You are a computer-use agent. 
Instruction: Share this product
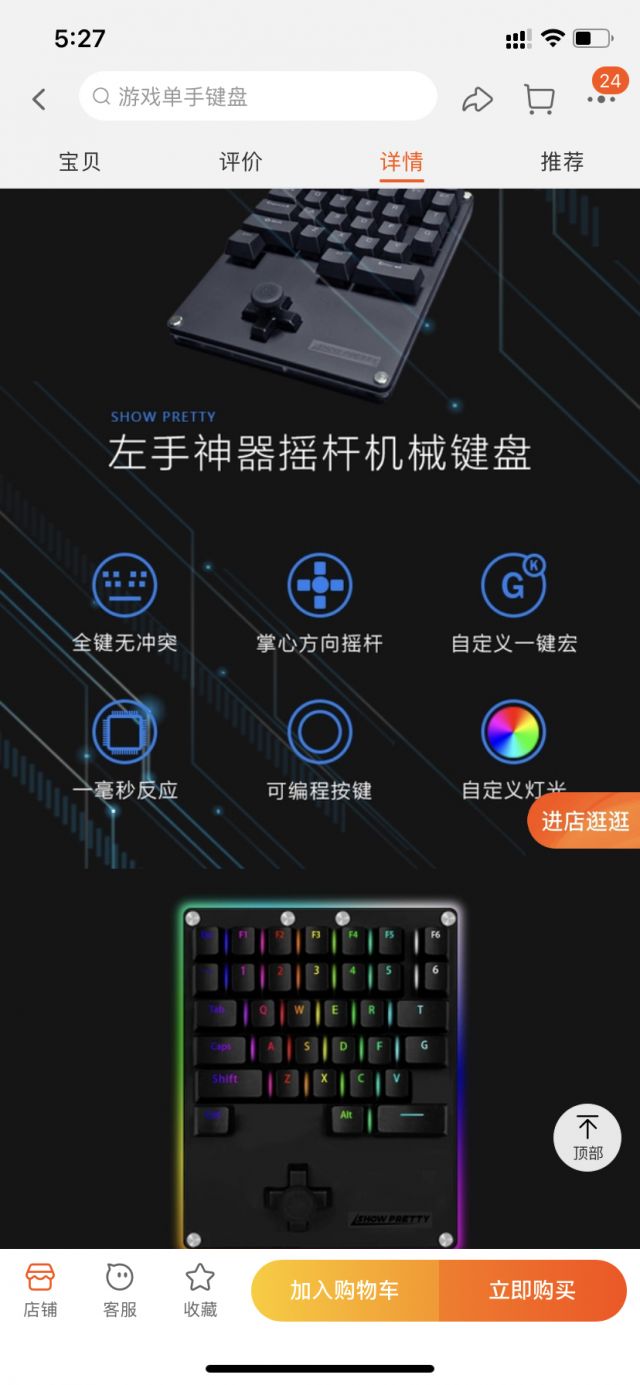[x=477, y=98]
